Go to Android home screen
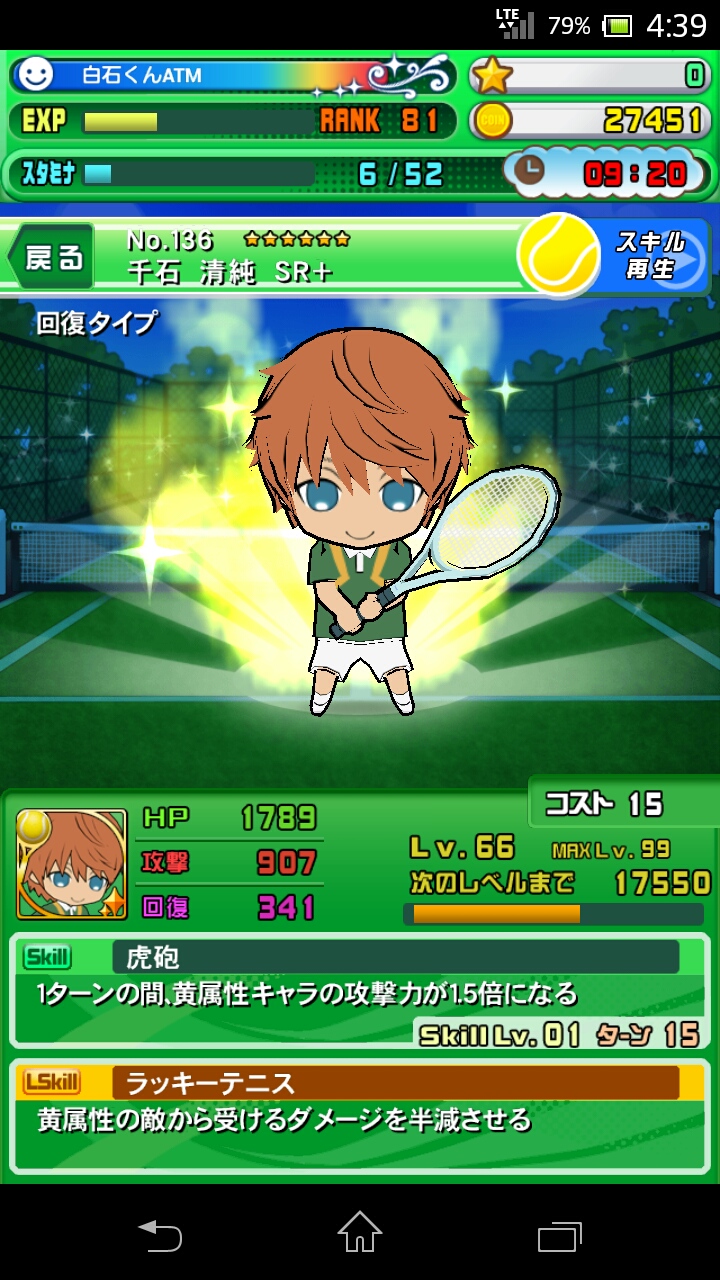Viewport: 720px width, 1280px height. pyautogui.click(x=360, y=1234)
